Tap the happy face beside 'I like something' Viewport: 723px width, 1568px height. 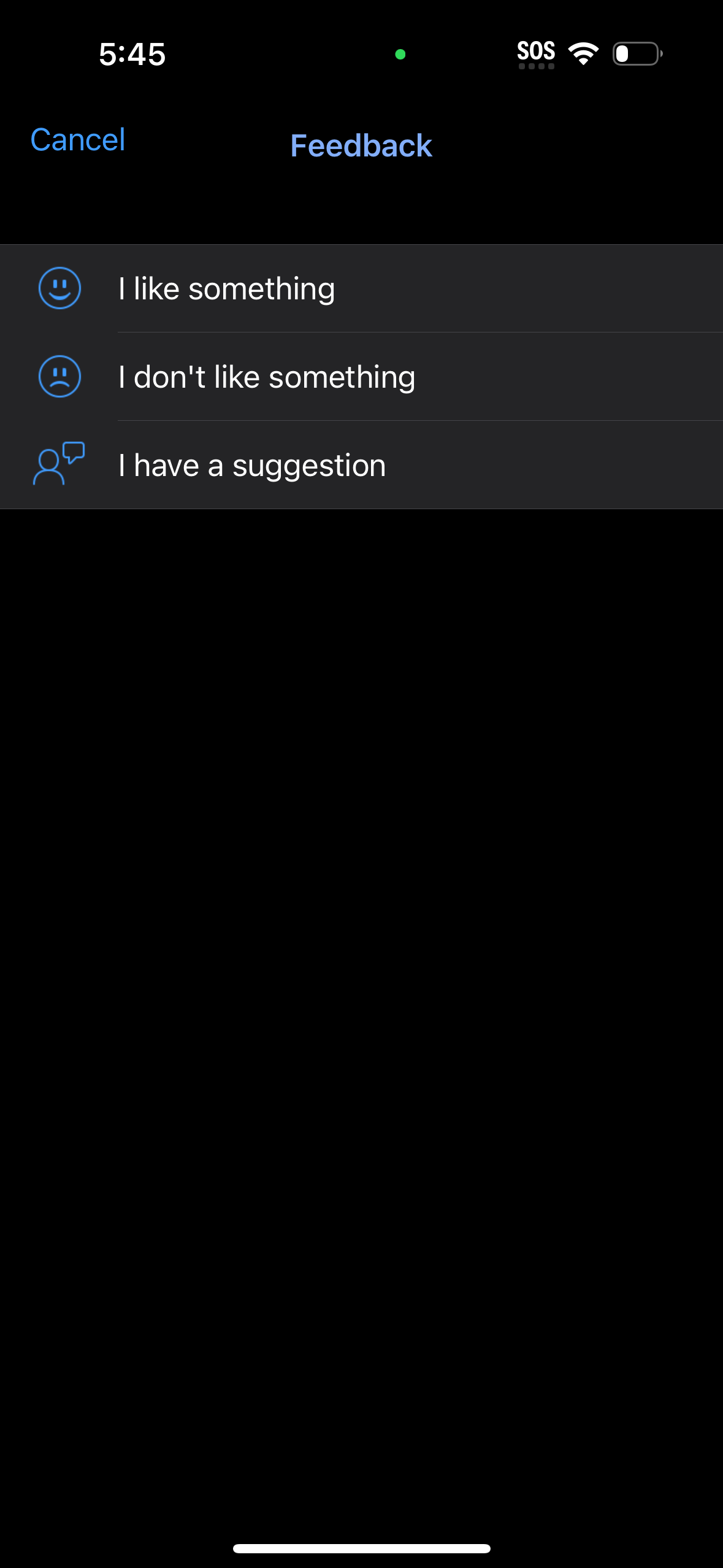click(59, 288)
